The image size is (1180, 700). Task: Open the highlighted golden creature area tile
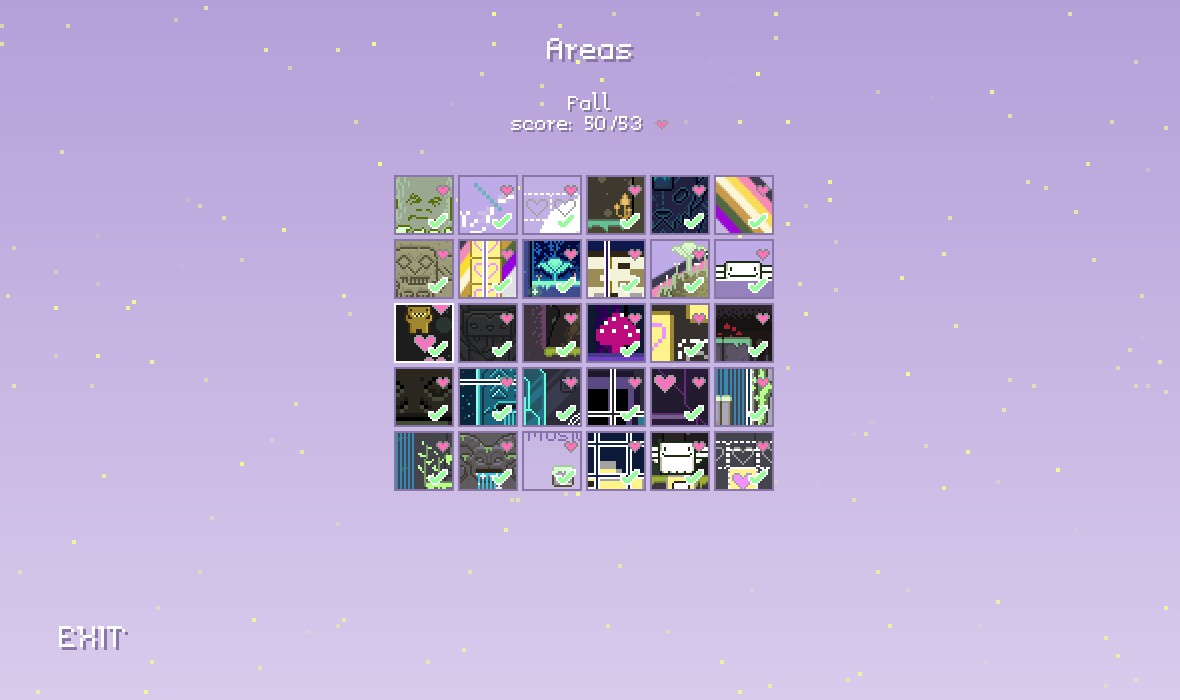click(423, 333)
